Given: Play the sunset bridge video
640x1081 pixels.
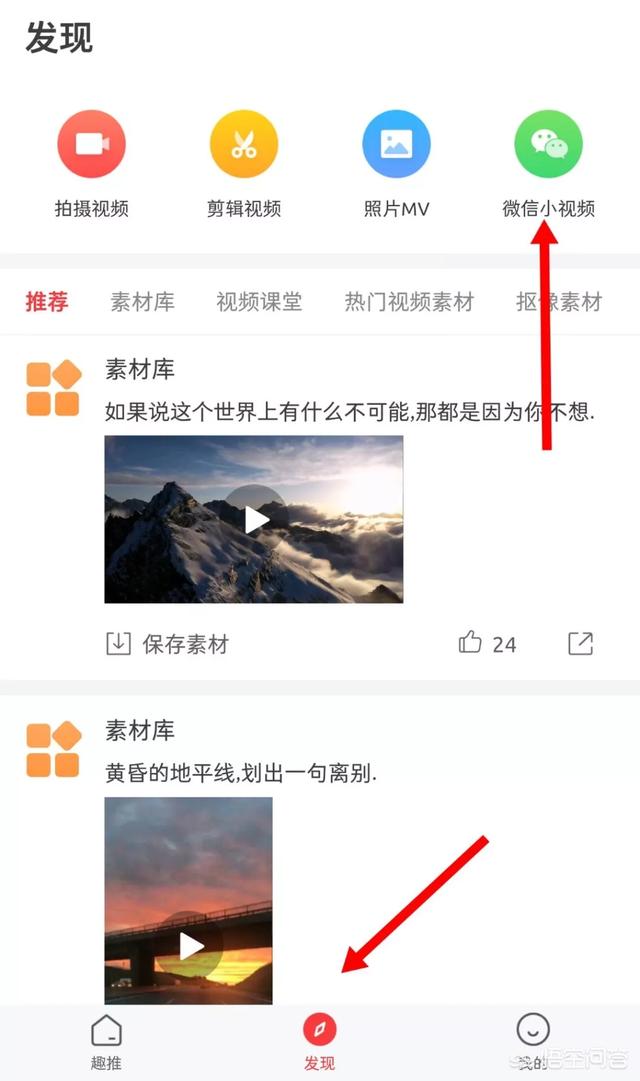Looking at the screenshot, I should 188,900.
